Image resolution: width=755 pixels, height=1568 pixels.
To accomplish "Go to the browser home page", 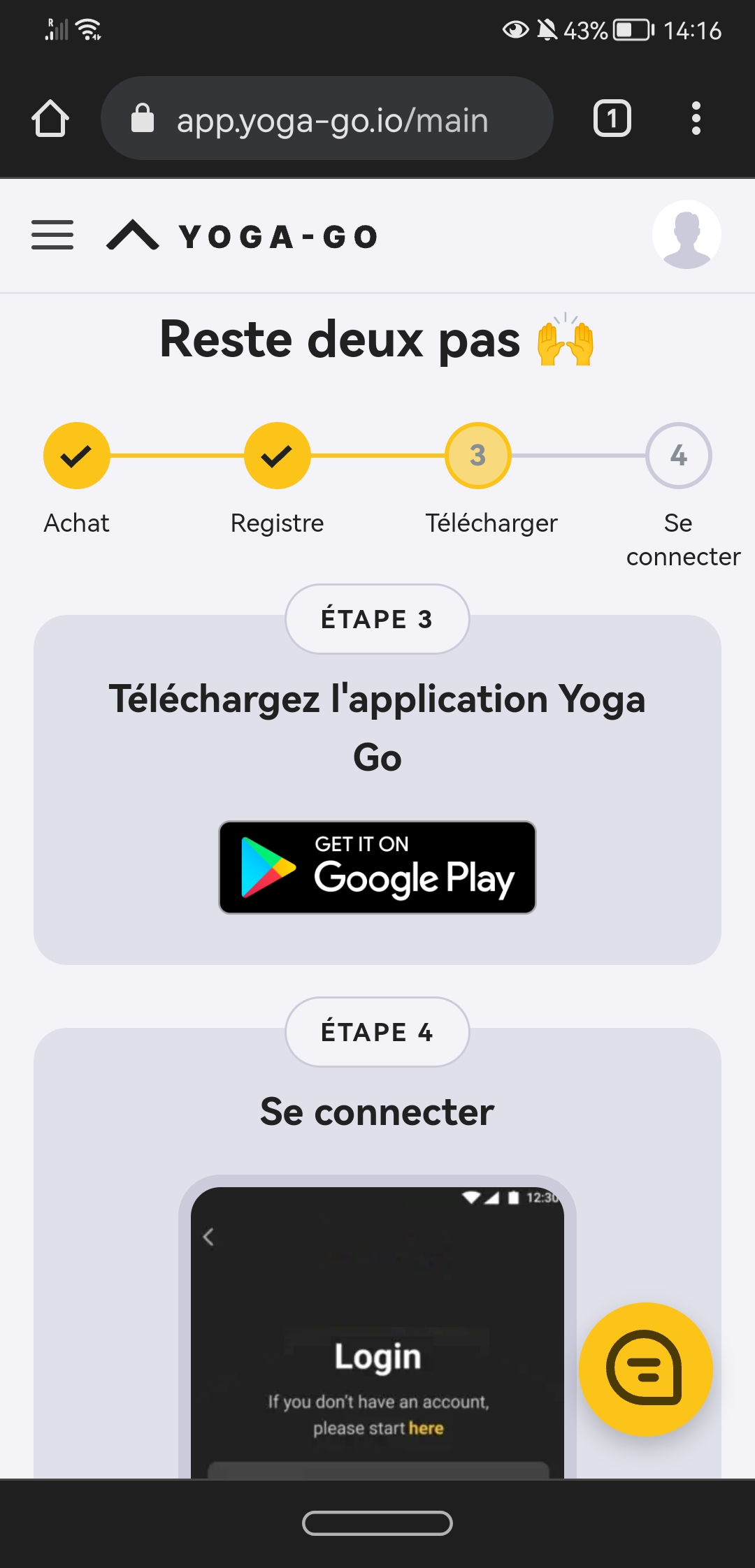I will [50, 119].
